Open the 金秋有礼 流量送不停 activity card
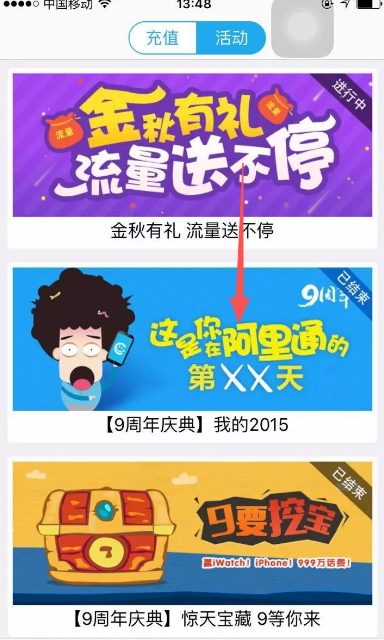The height and width of the screenshot is (640, 384). coord(192,158)
